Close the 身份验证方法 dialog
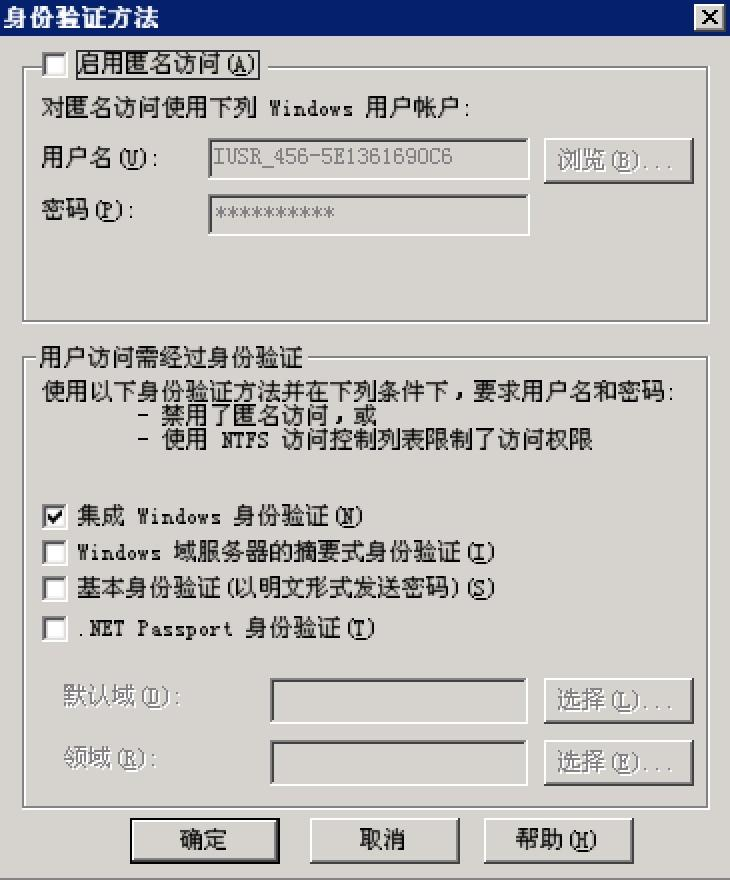This screenshot has width=730, height=880. (x=708, y=17)
